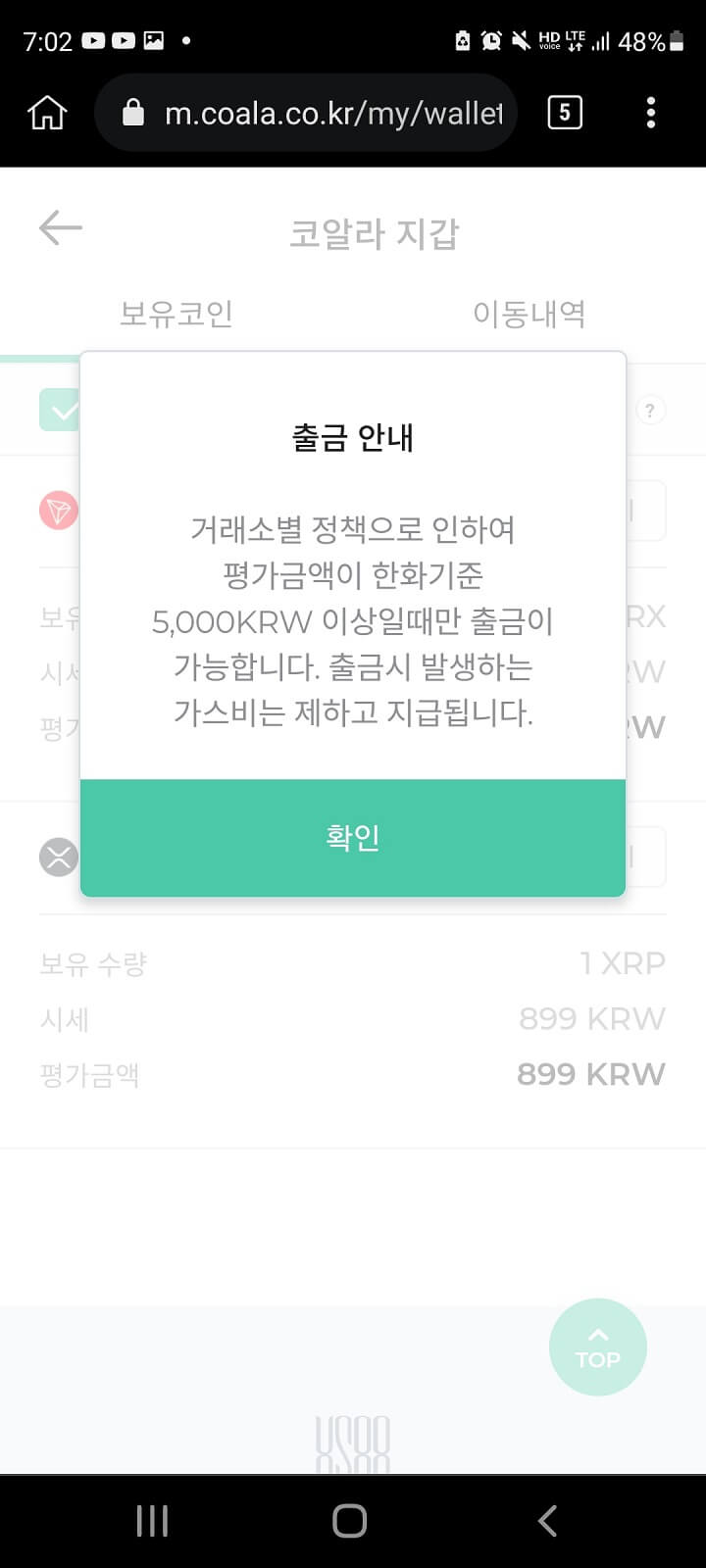Tap the back arrow beside 코알라 지갑
The height and width of the screenshot is (1568, 706).
coord(60,227)
